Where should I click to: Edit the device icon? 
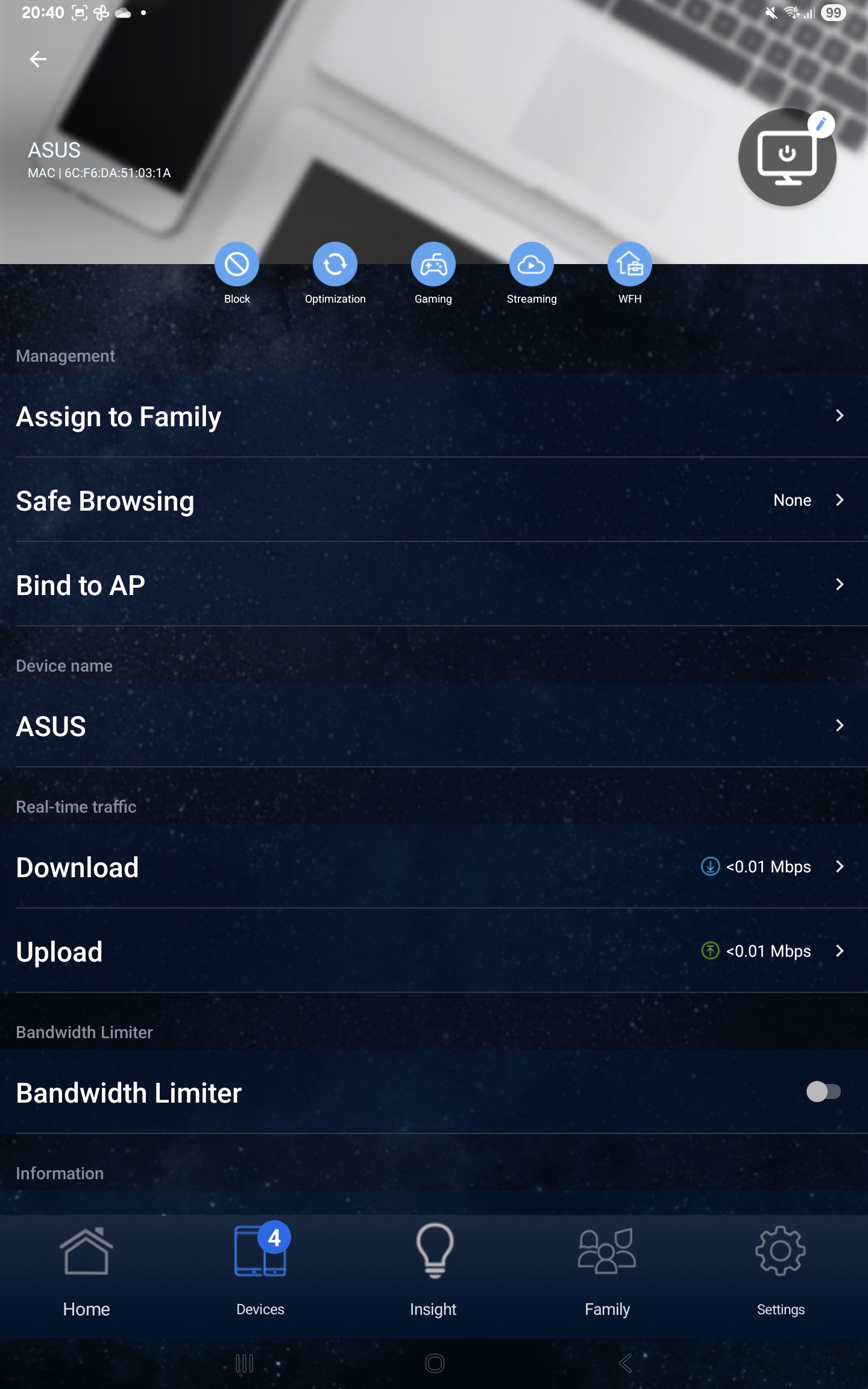click(x=820, y=124)
